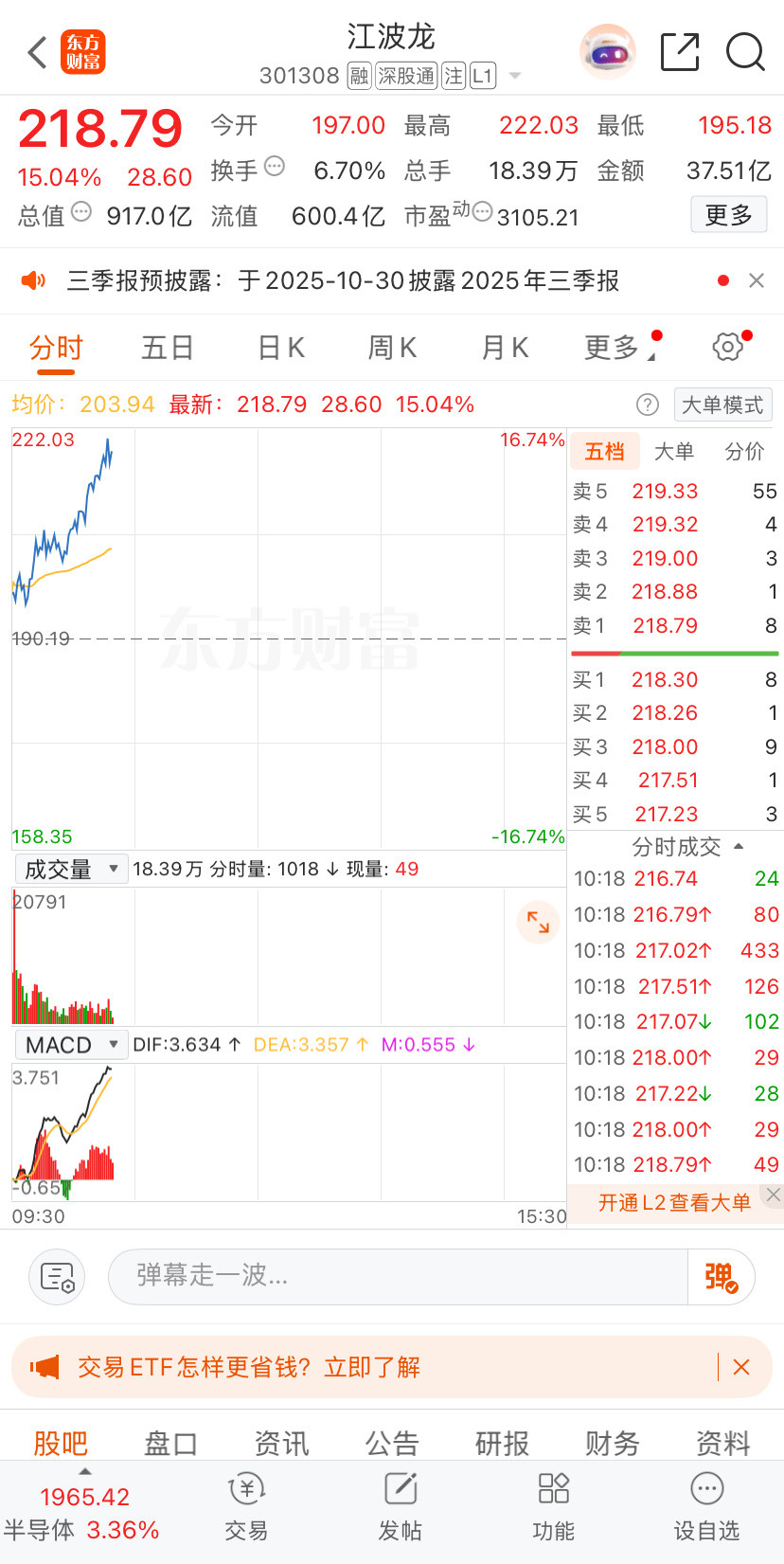Switch to the 周K chart tab
The height and width of the screenshot is (1564, 784).
pyautogui.click(x=392, y=348)
